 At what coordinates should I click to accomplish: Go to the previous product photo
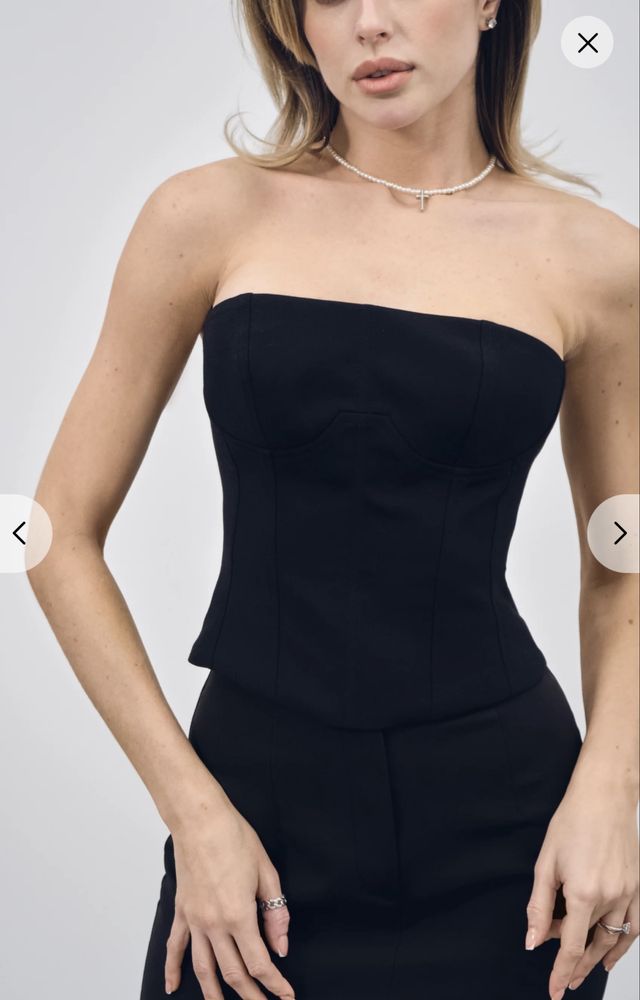20,533
